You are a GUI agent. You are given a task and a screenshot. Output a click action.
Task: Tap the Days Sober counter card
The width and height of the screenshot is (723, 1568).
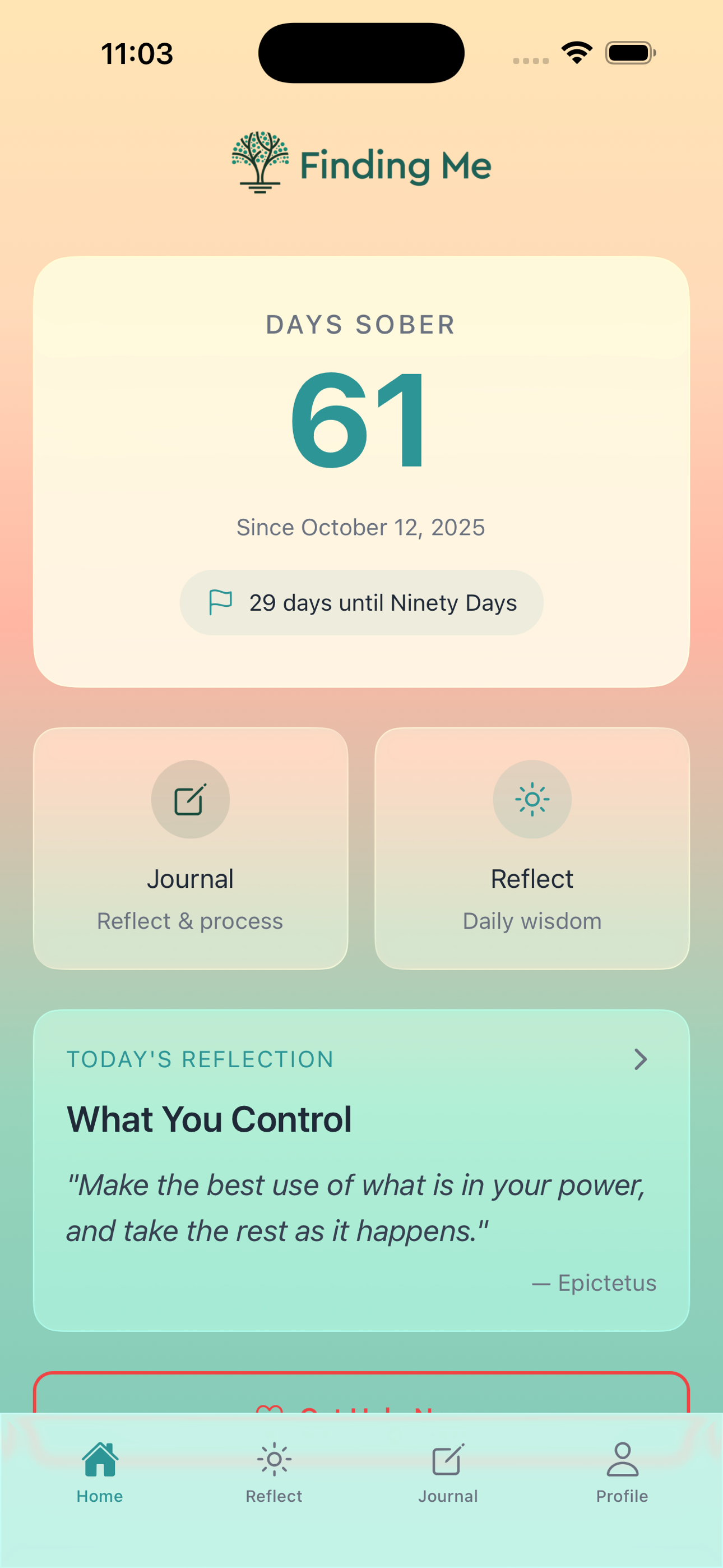(x=361, y=426)
